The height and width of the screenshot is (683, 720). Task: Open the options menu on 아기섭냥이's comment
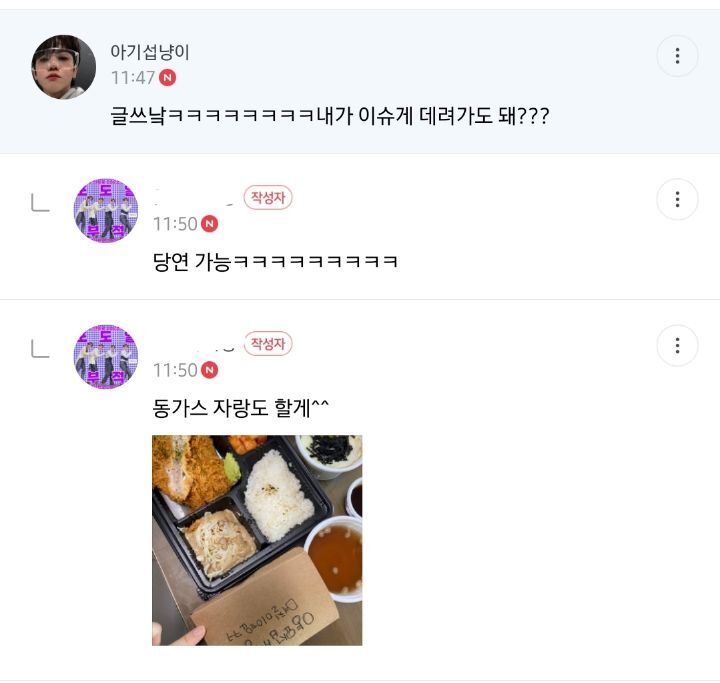(677, 56)
